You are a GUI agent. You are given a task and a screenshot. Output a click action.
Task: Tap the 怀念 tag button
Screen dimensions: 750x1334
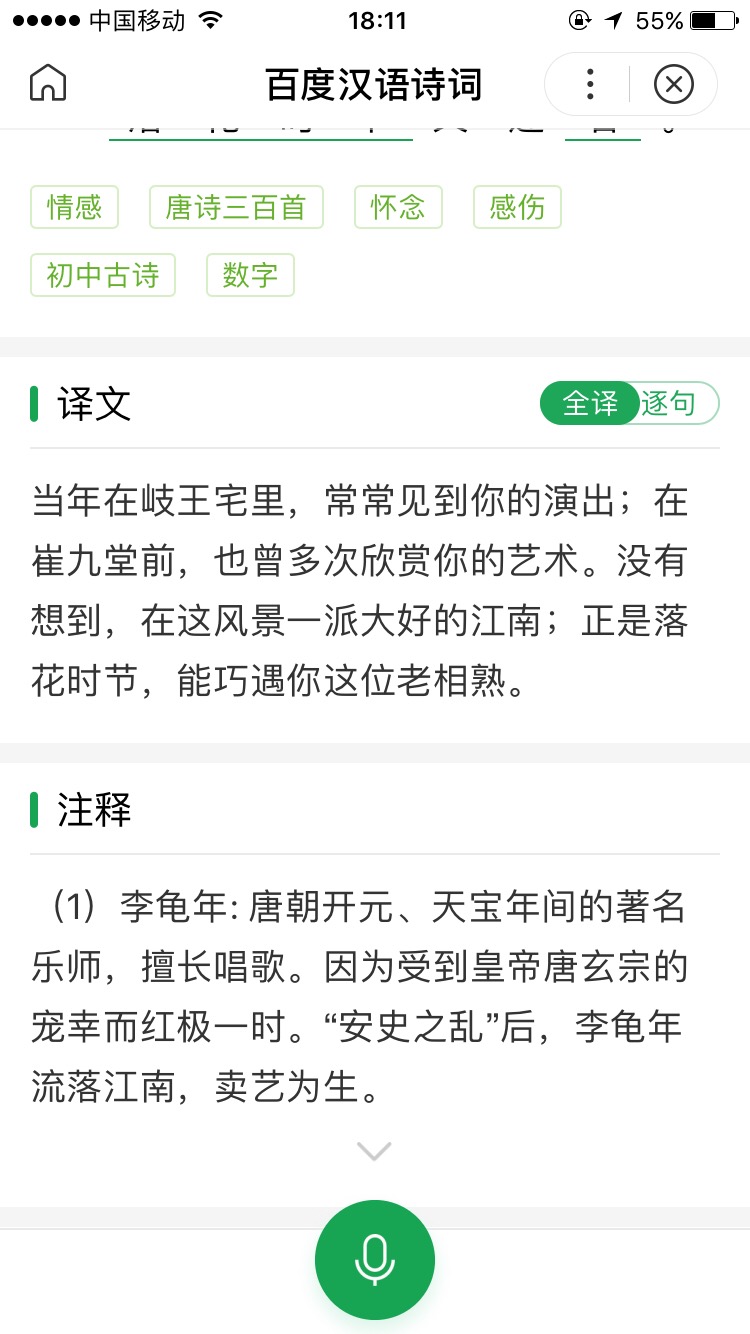coord(398,207)
